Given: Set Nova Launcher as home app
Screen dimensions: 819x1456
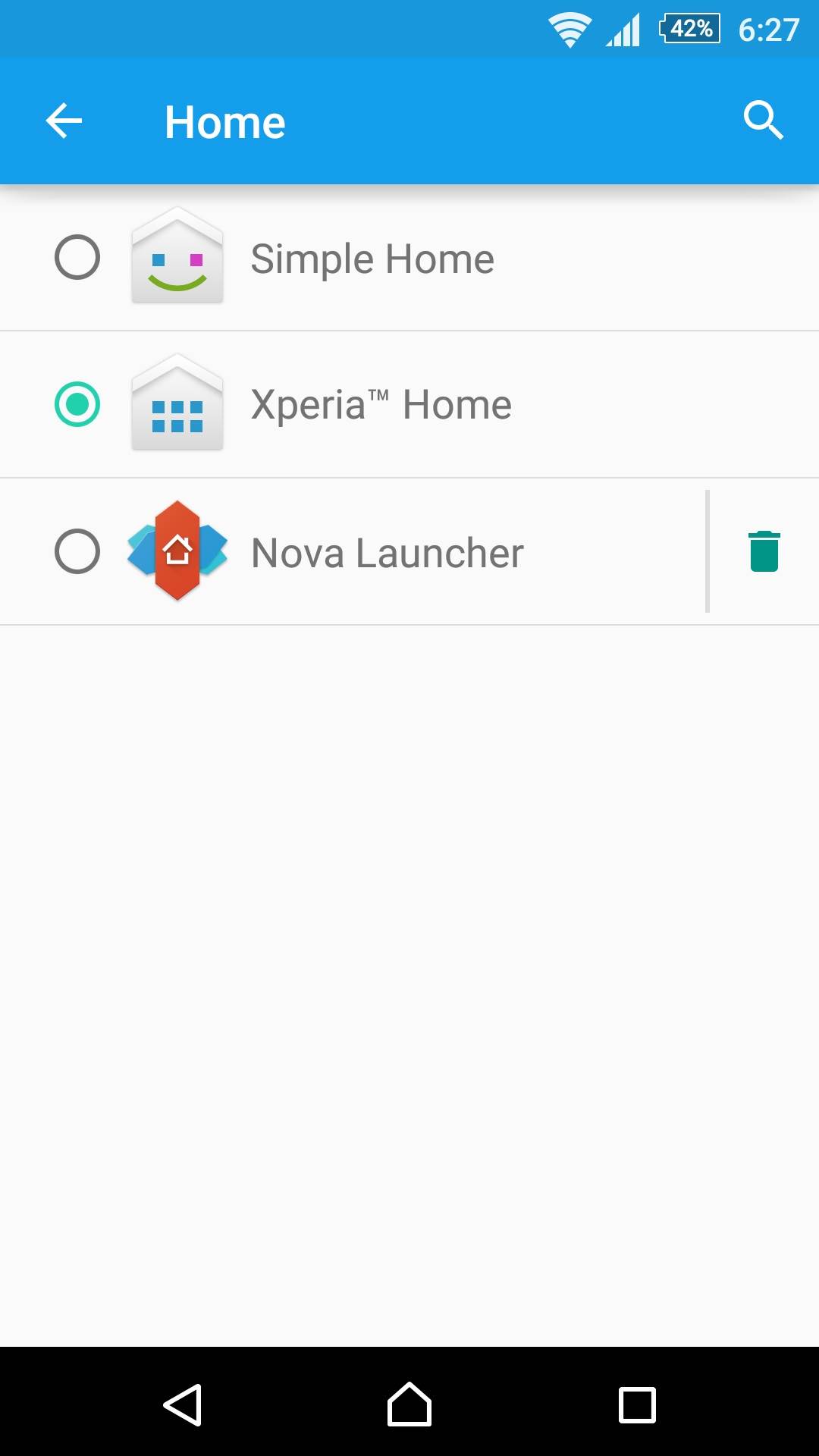Looking at the screenshot, I should click(77, 551).
